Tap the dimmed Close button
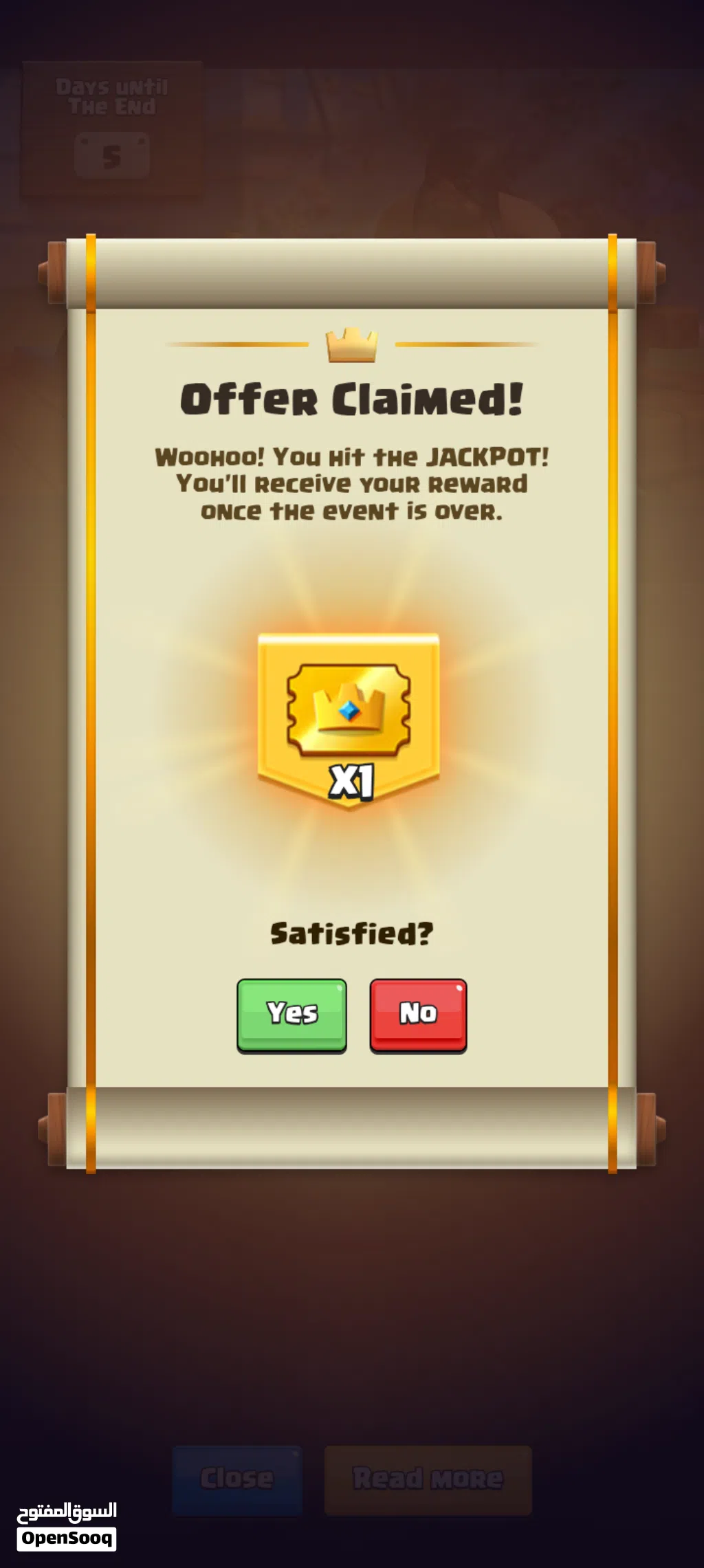This screenshot has height=1568, width=704. tap(237, 1480)
